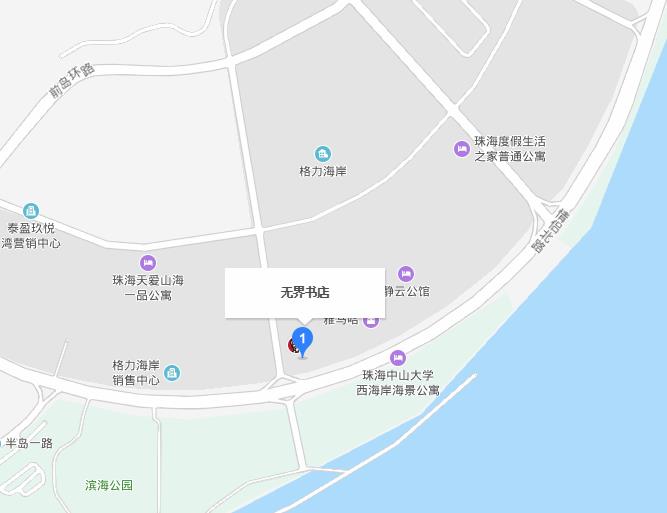The height and width of the screenshot is (513, 667).
Task: Select the 泰盈玖悦湾营销中心 place icon
Action: (x=31, y=211)
